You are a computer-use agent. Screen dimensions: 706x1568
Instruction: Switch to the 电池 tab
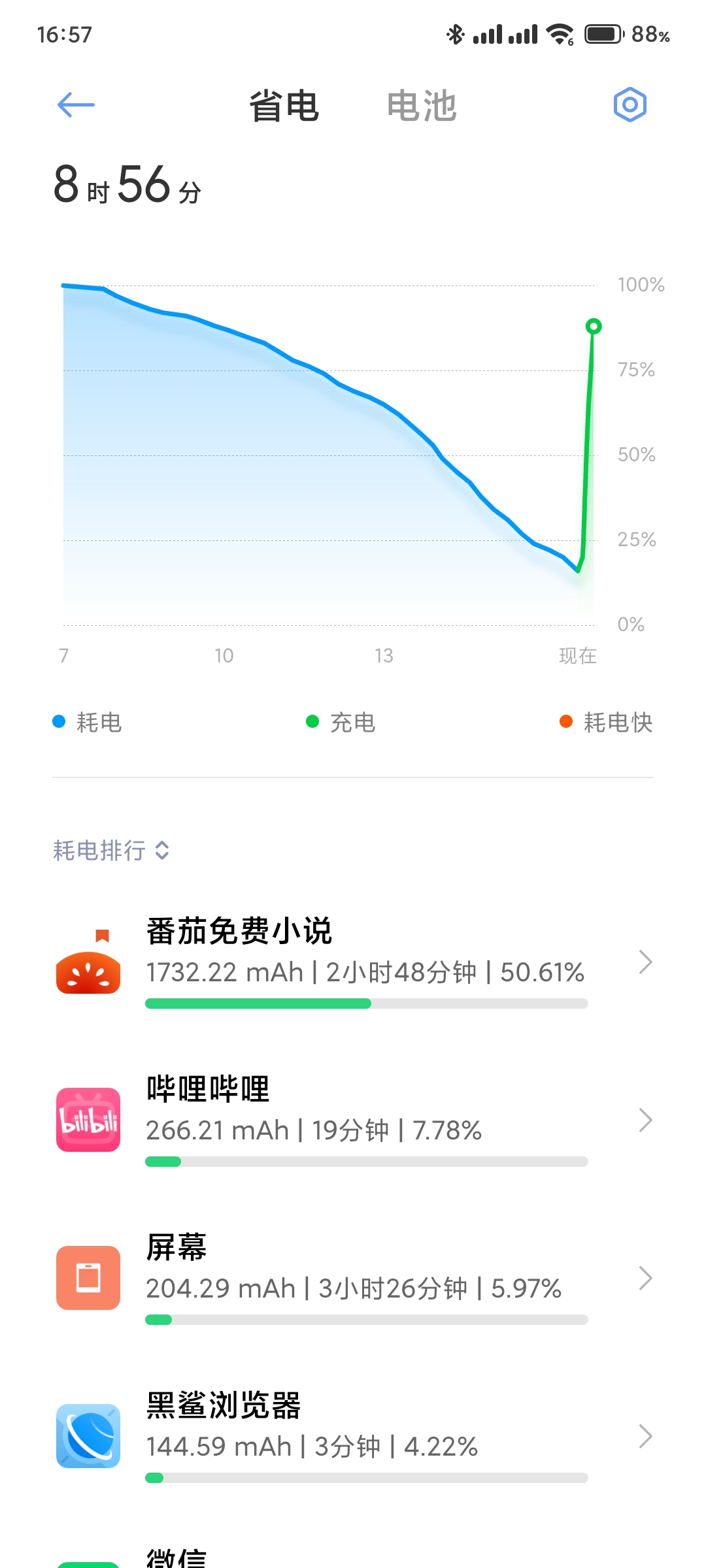(x=422, y=106)
